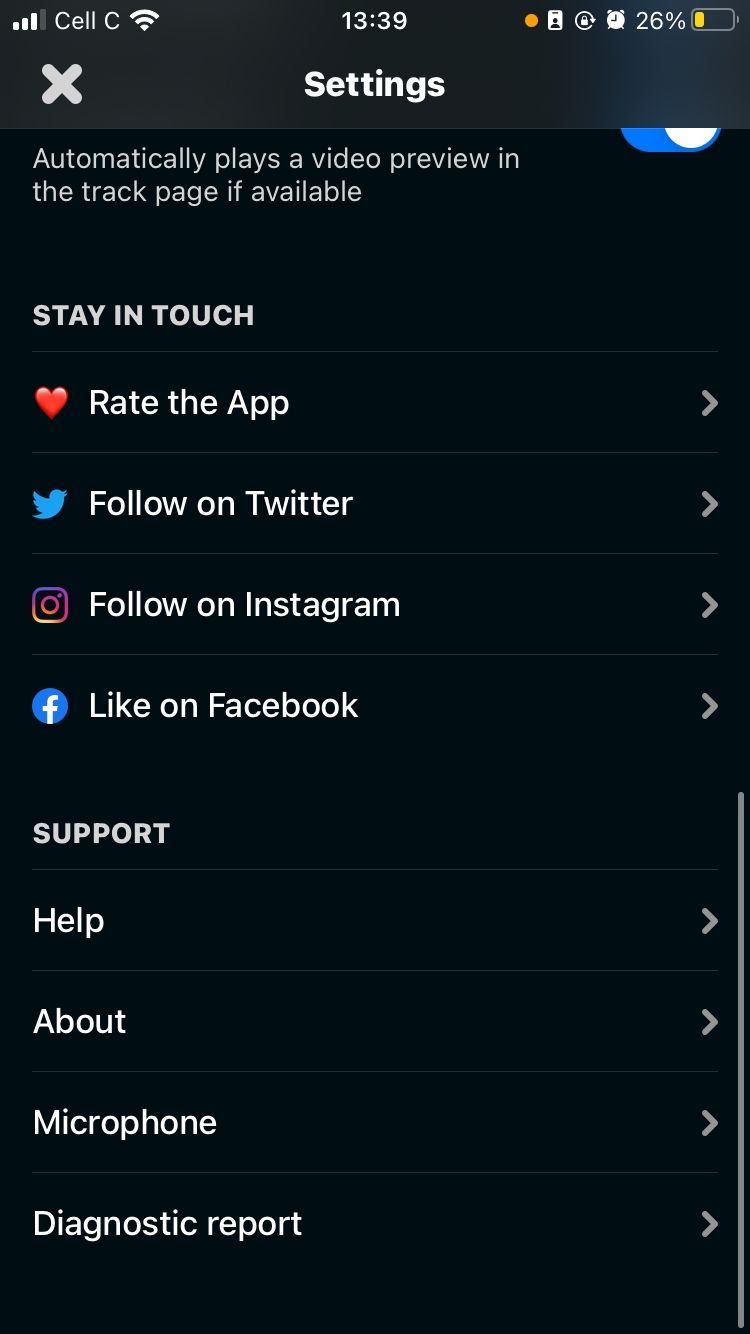Image resolution: width=750 pixels, height=1334 pixels.
Task: Select Follow on Twitter
Action: pos(374,504)
